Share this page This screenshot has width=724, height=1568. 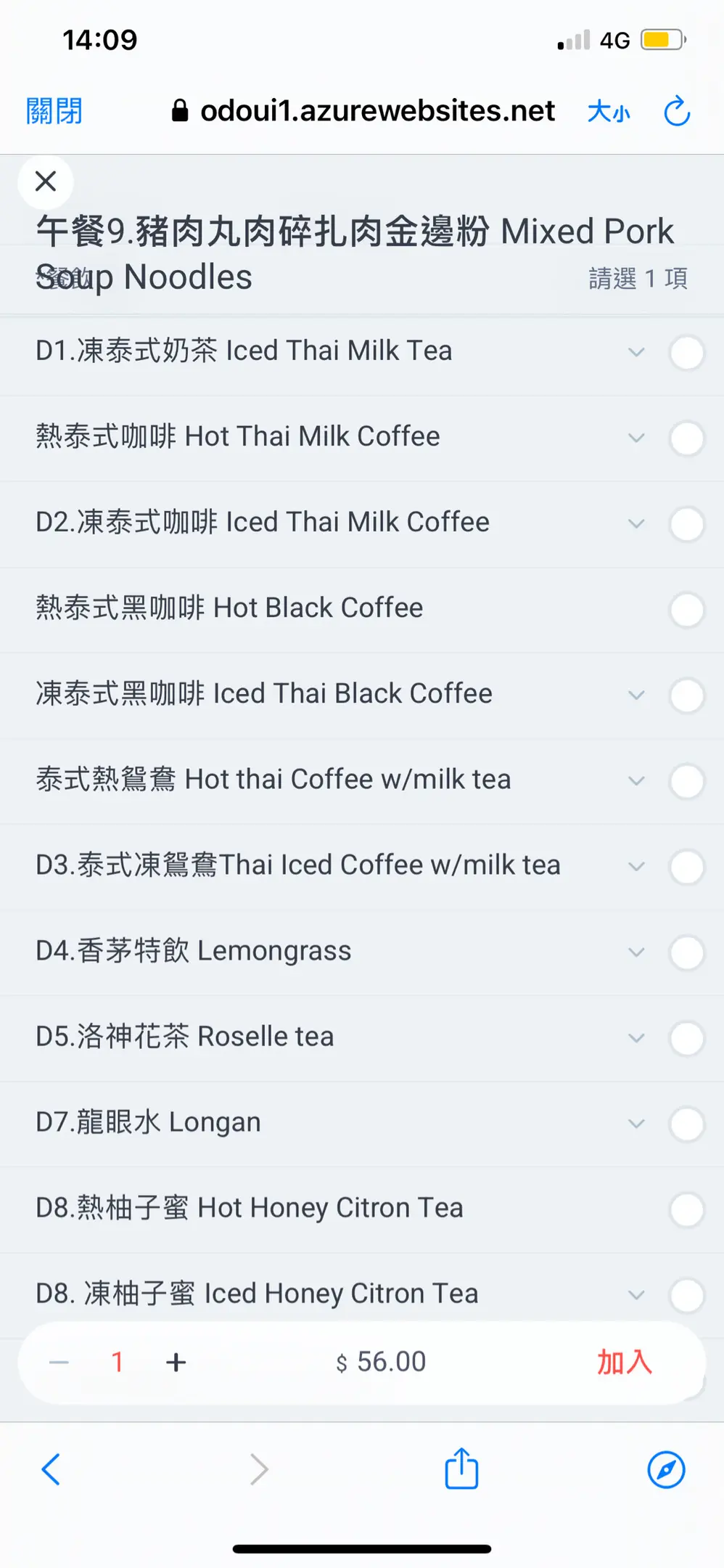(x=461, y=1469)
